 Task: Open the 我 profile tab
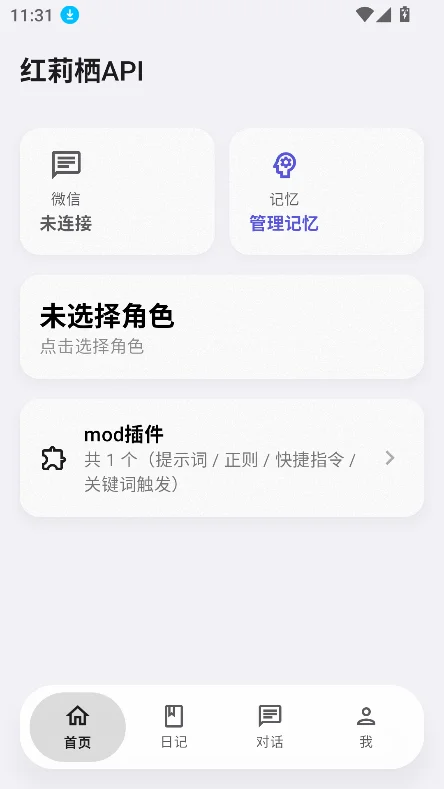(x=366, y=727)
